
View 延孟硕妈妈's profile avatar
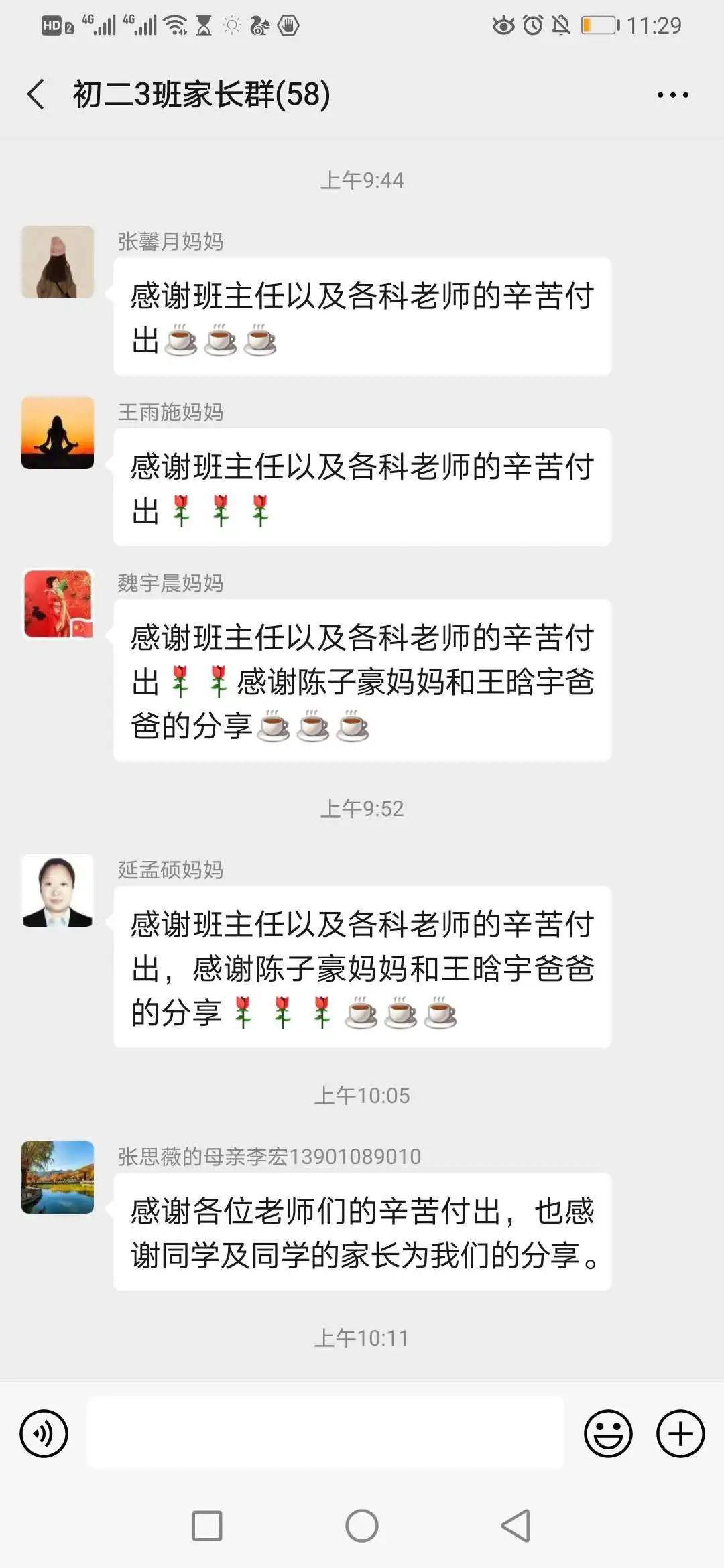click(58, 891)
